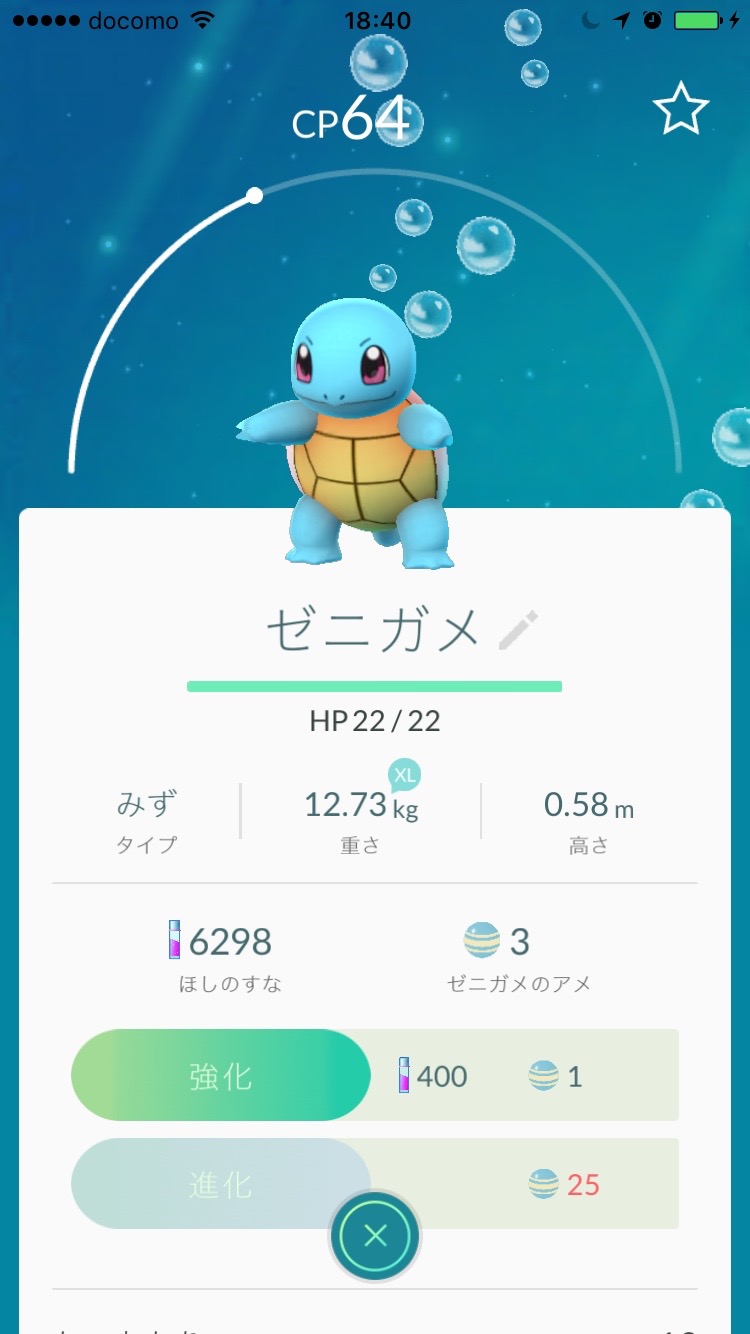Viewport: 750px width, 1334px height.
Task: Mark Squirtle as favorite with the star
Action: [681, 110]
